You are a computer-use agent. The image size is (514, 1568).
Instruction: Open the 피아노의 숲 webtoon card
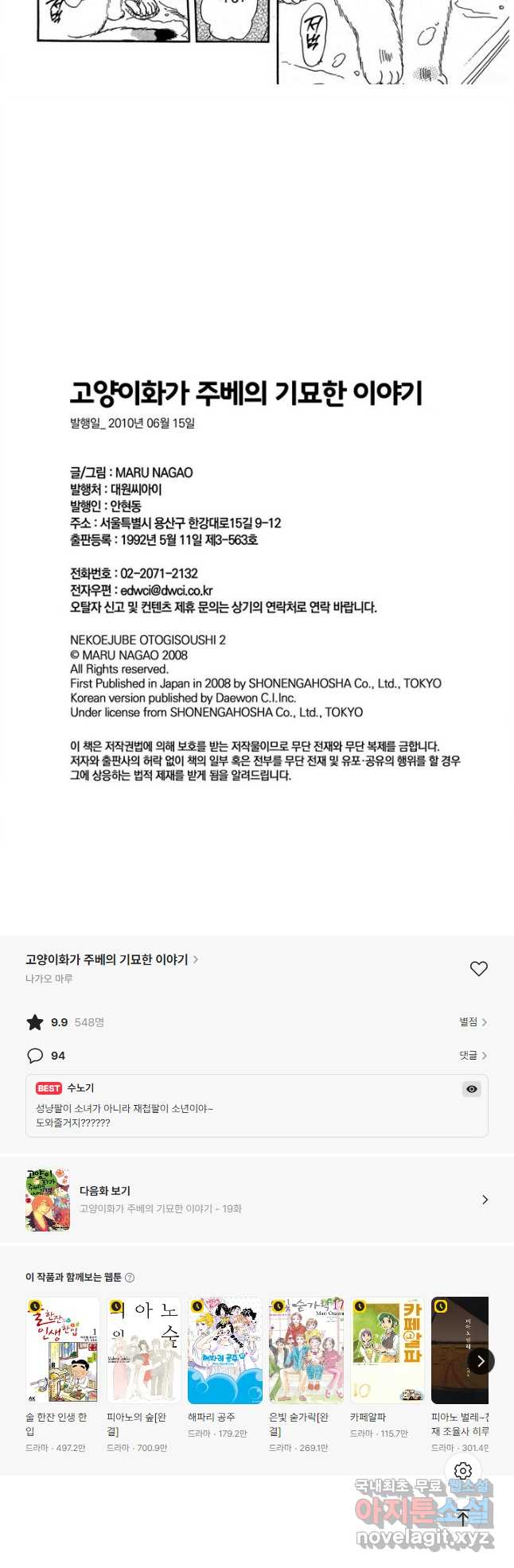tap(144, 1350)
